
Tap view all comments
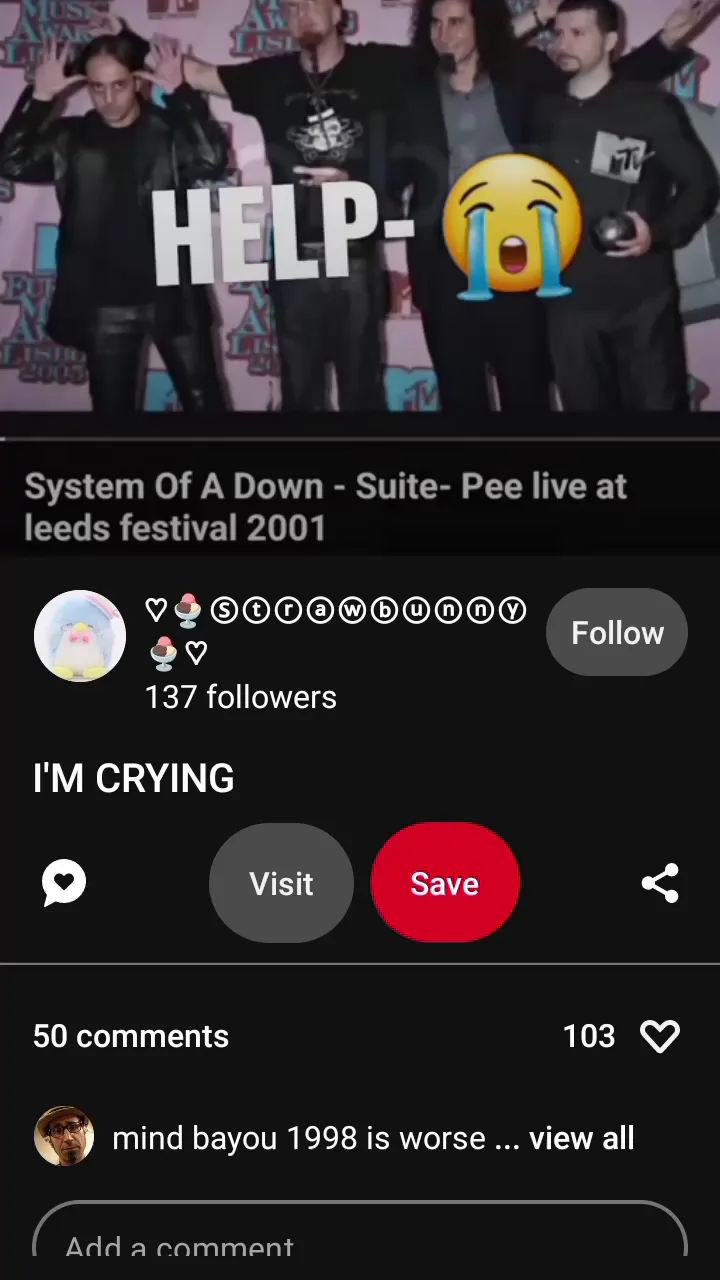(x=581, y=1138)
